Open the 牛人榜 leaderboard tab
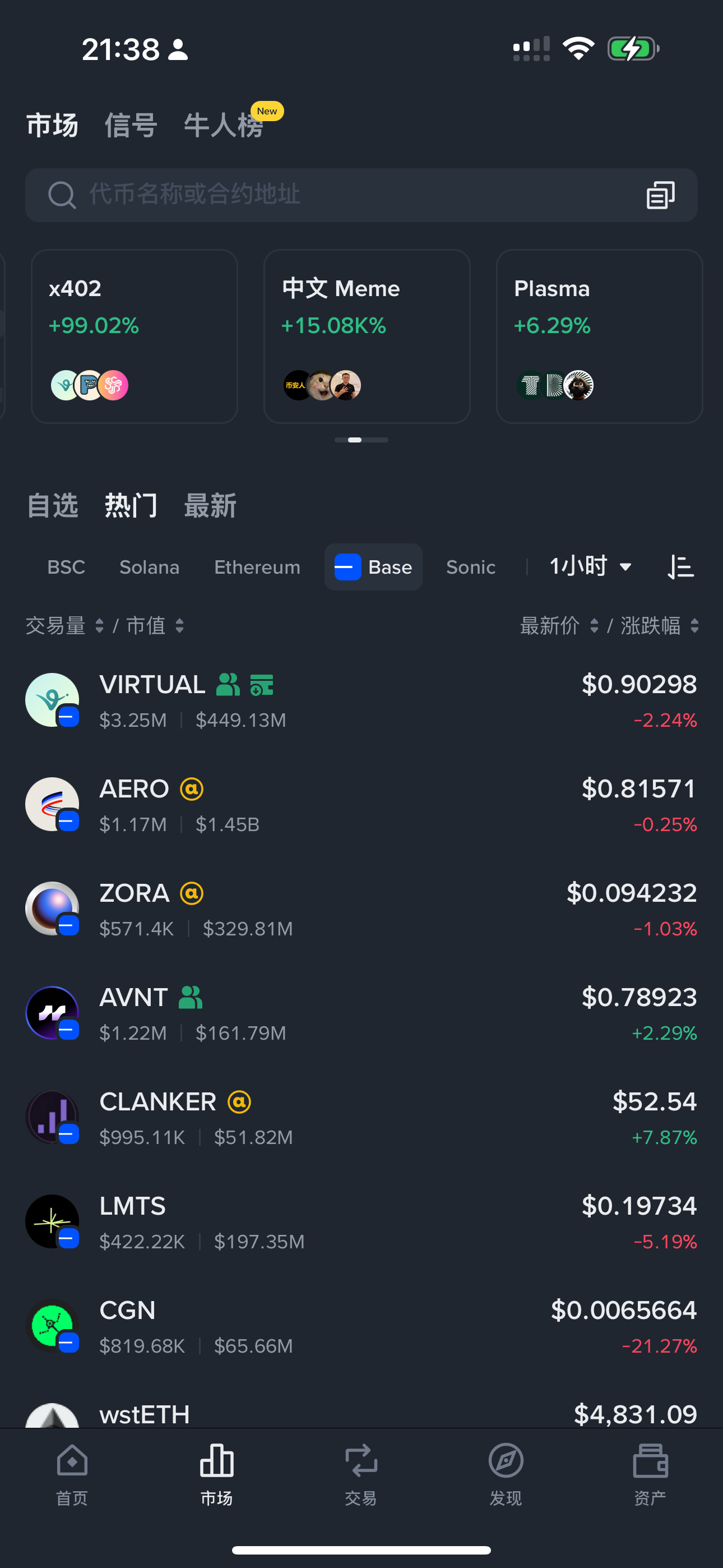 click(x=224, y=125)
